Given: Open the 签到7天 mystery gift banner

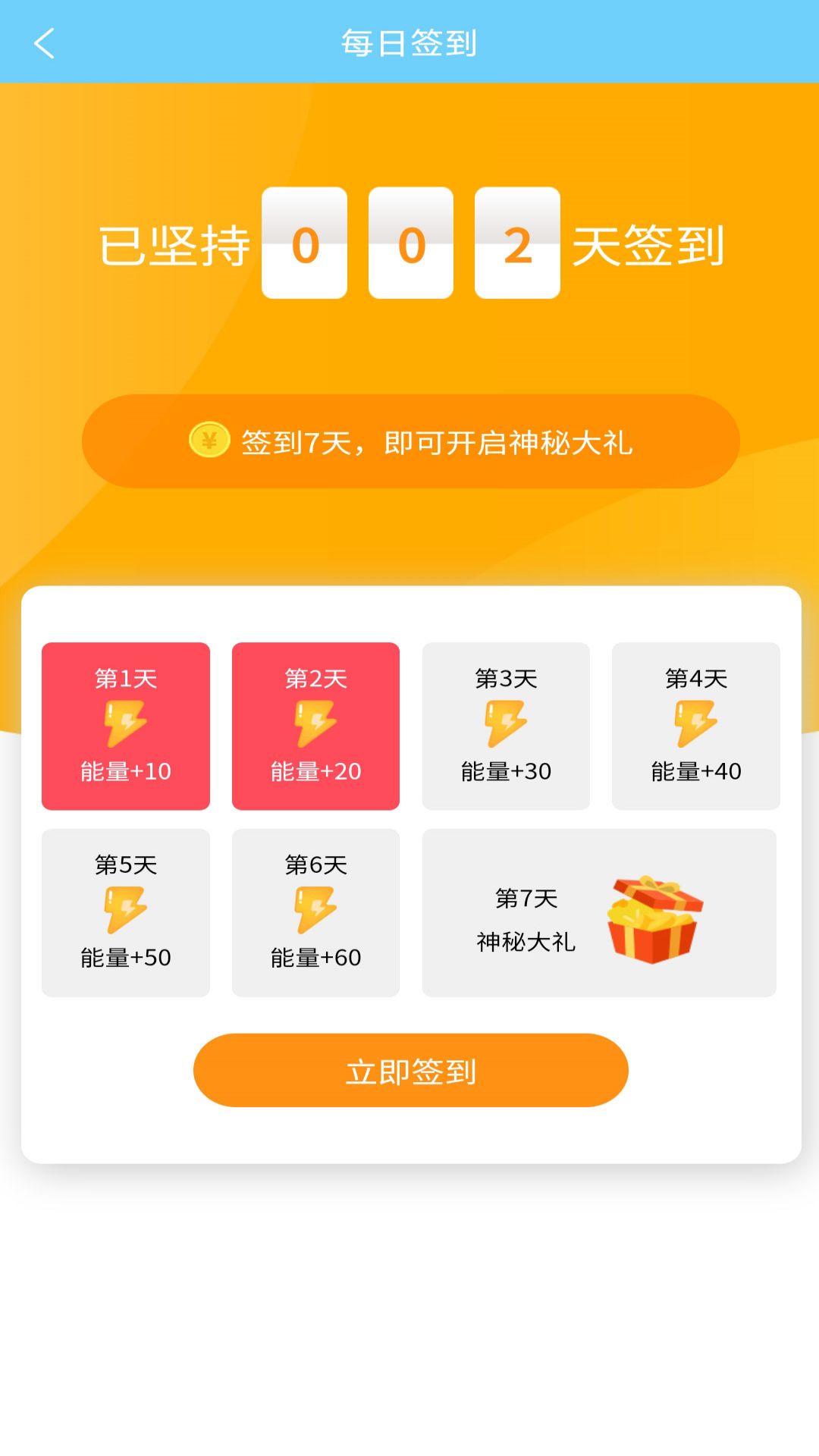Looking at the screenshot, I should (x=409, y=440).
